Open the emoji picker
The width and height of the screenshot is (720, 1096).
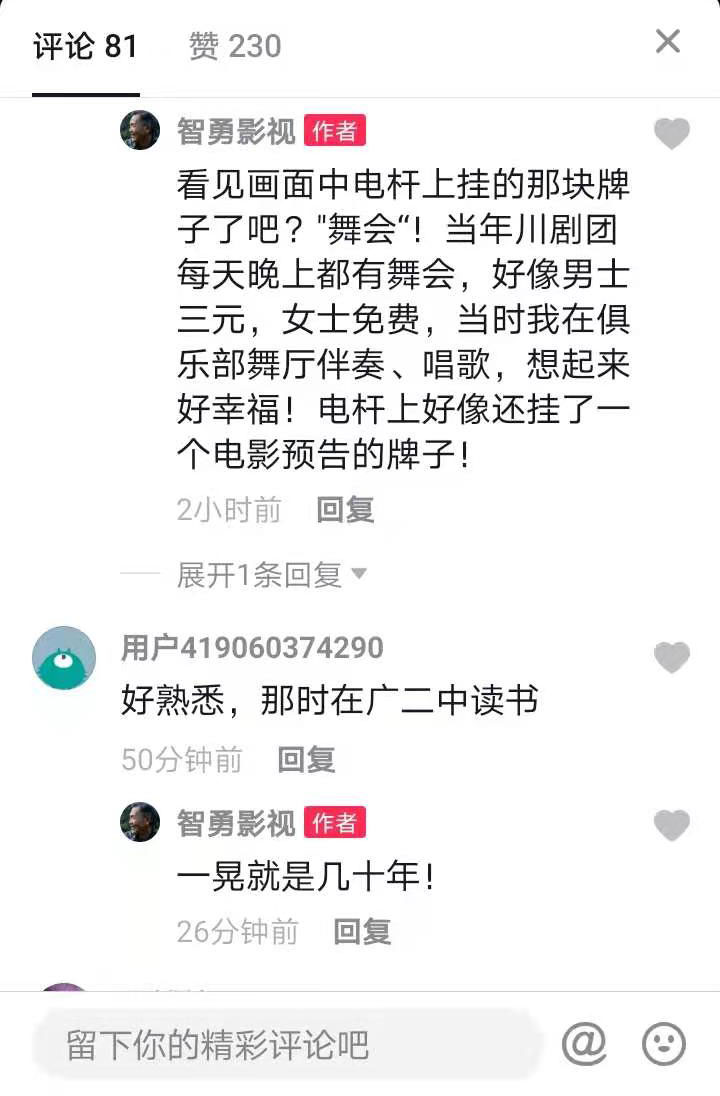663,1045
